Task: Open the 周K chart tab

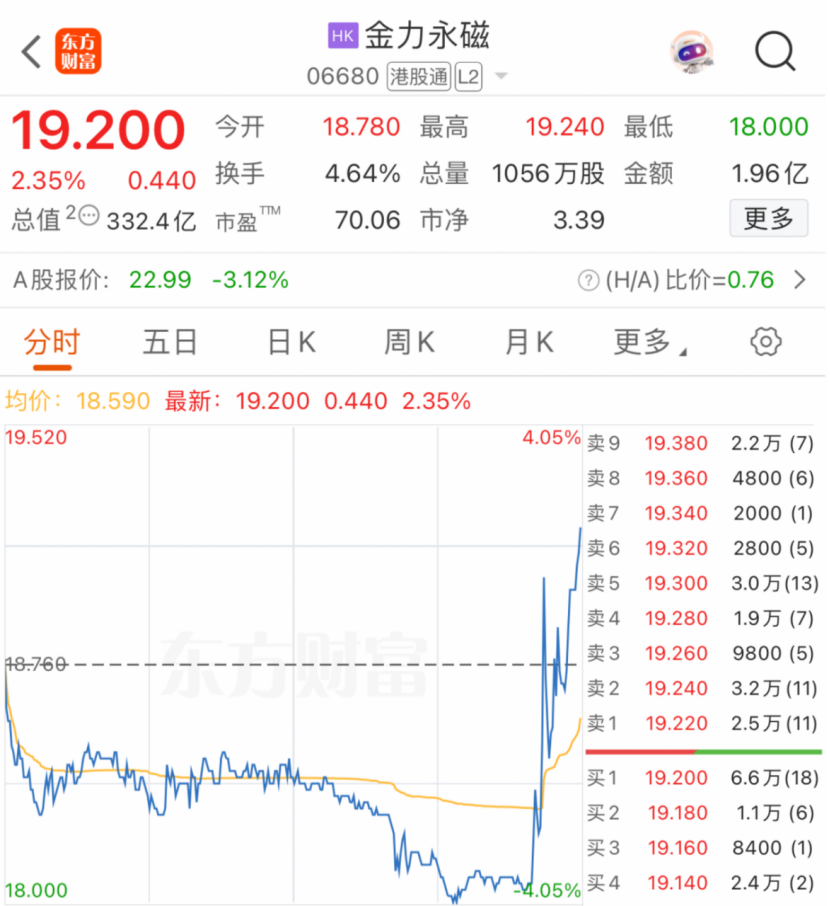Action: [408, 340]
